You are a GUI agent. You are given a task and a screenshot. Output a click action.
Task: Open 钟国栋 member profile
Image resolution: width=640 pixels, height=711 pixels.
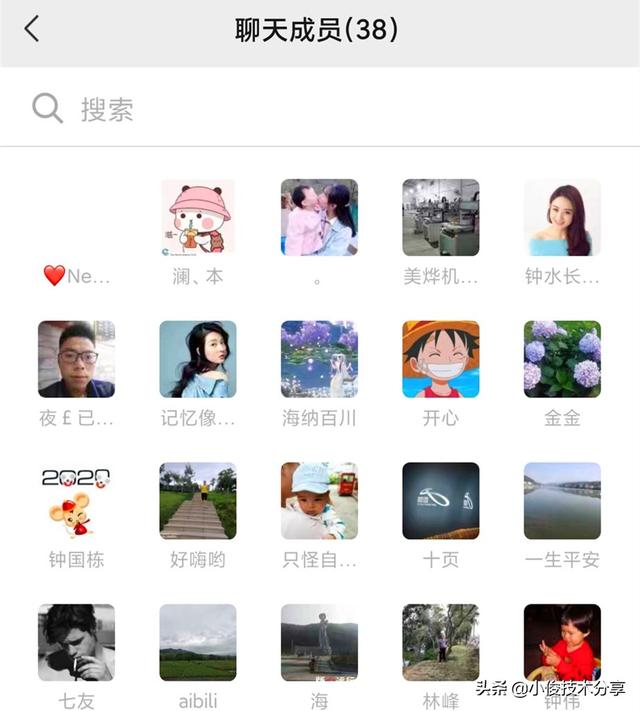coord(76,501)
